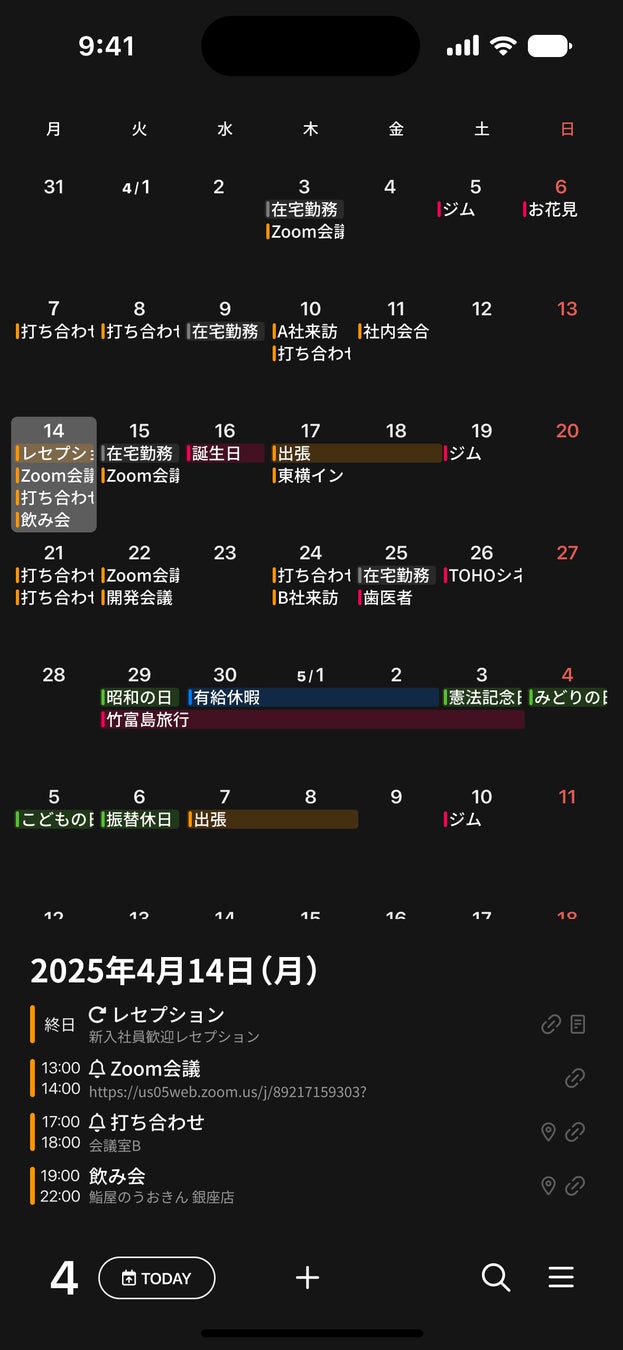Open the search icon
The width and height of the screenshot is (623, 1350).
pos(496,1277)
